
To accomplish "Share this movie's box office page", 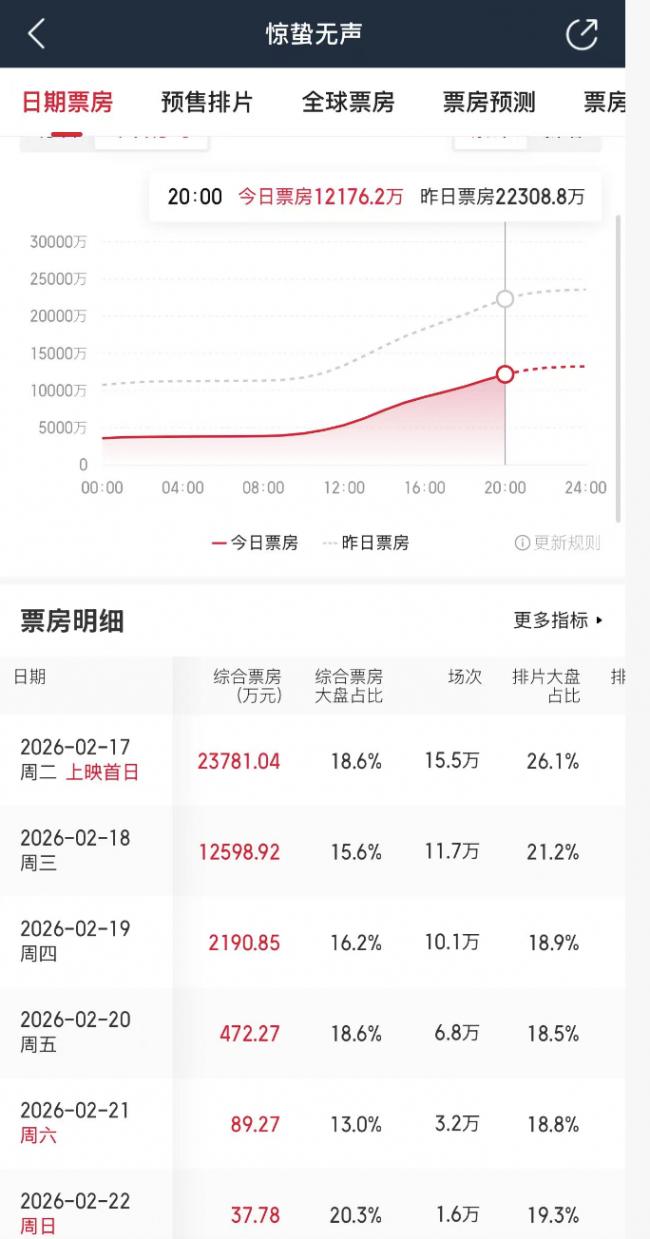I will 581,34.
